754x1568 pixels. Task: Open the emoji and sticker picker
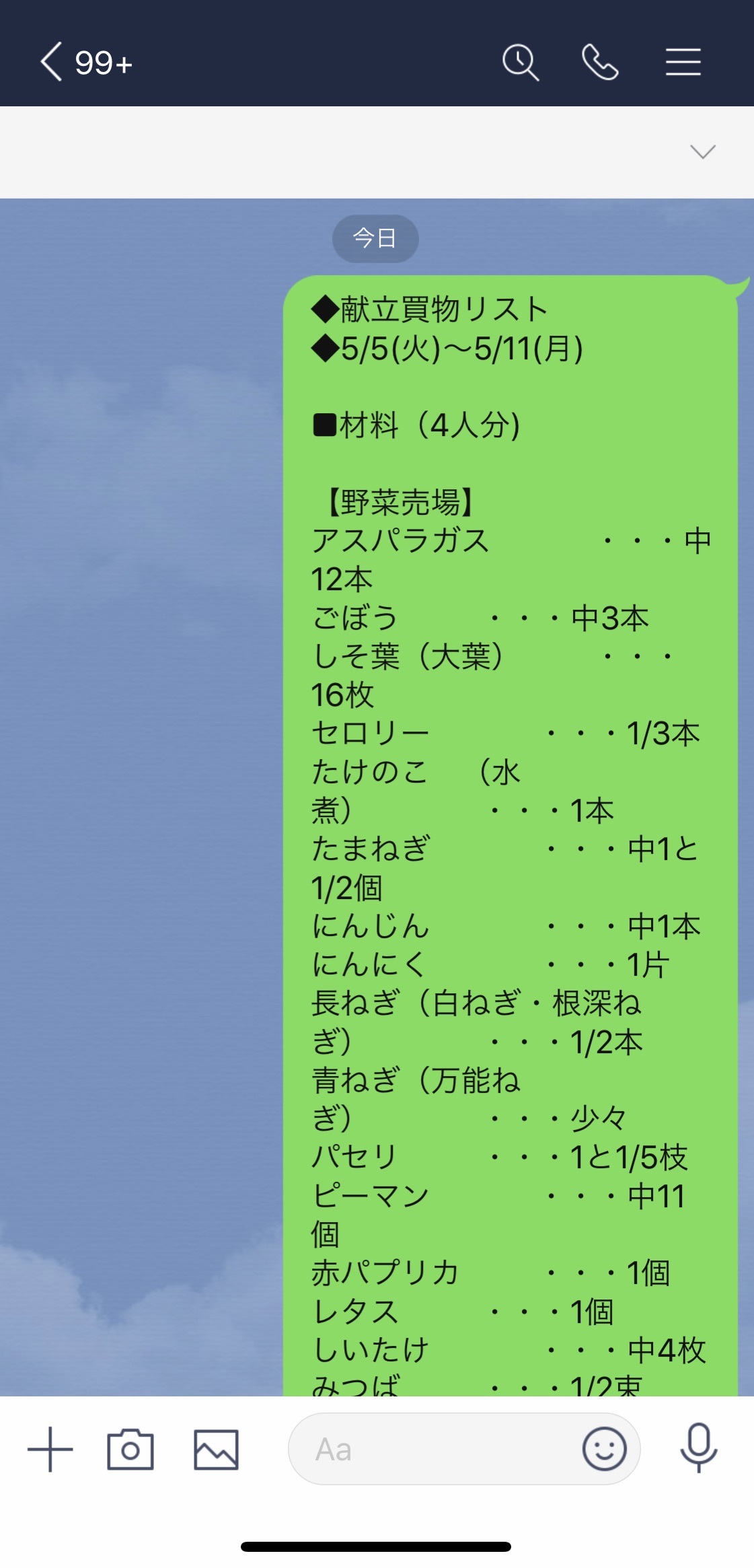pos(605,1449)
